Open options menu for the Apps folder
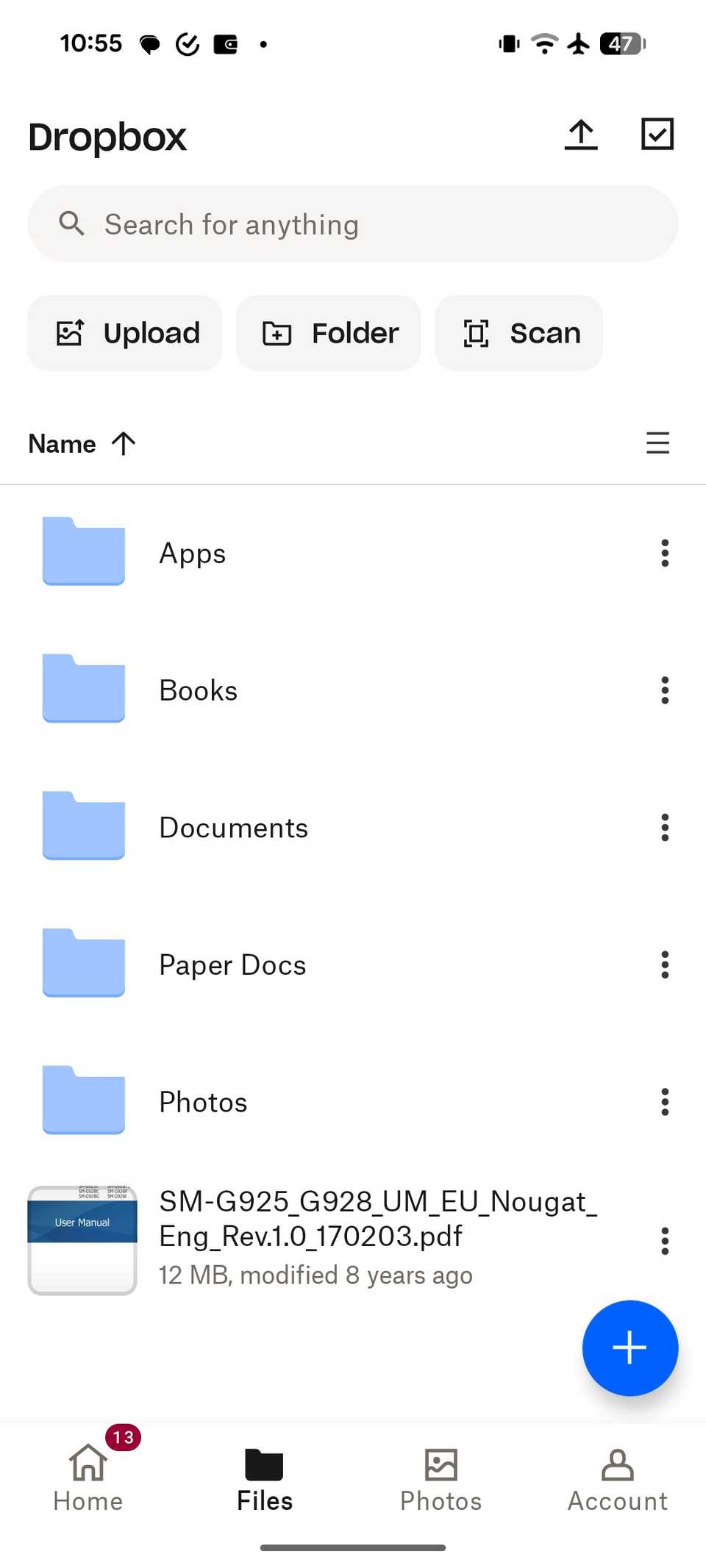The image size is (706, 1568). [x=663, y=553]
